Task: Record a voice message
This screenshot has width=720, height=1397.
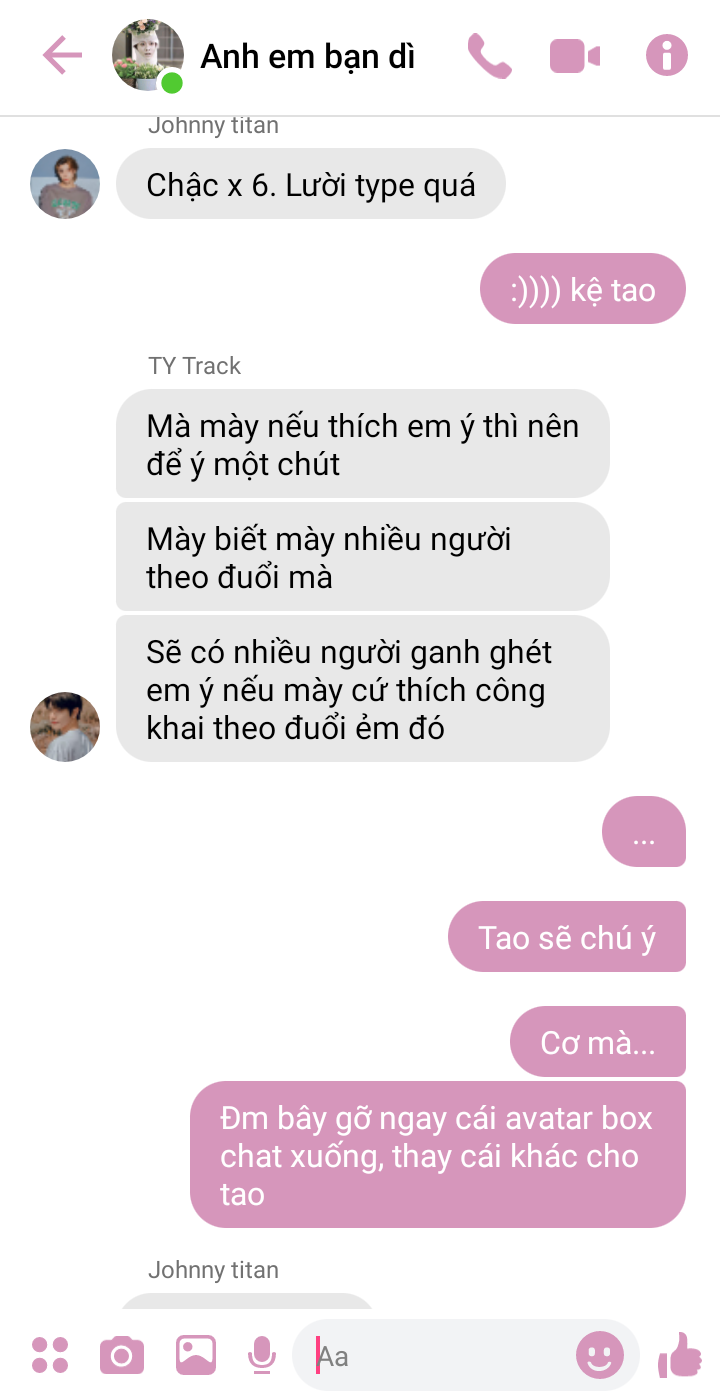Action: [x=262, y=1355]
